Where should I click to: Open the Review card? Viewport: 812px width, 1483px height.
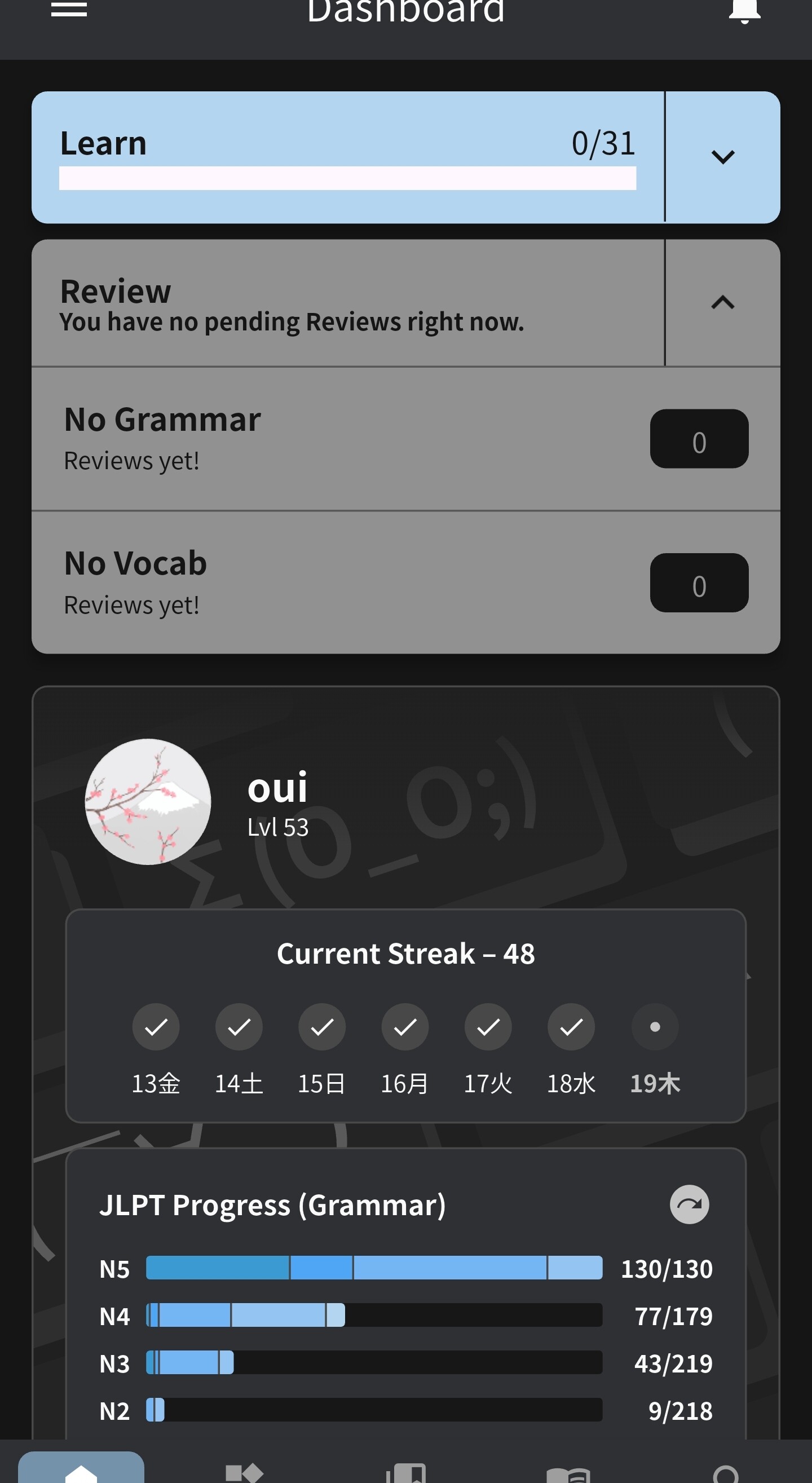(347, 303)
